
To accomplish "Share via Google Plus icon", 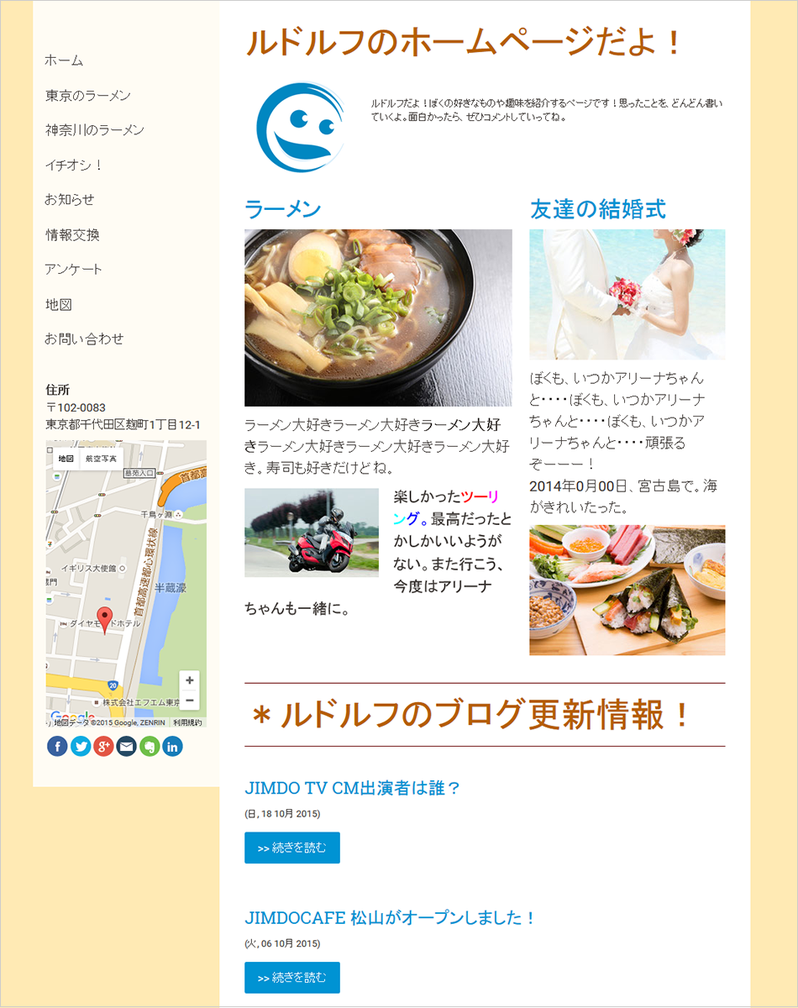I will [x=103, y=746].
